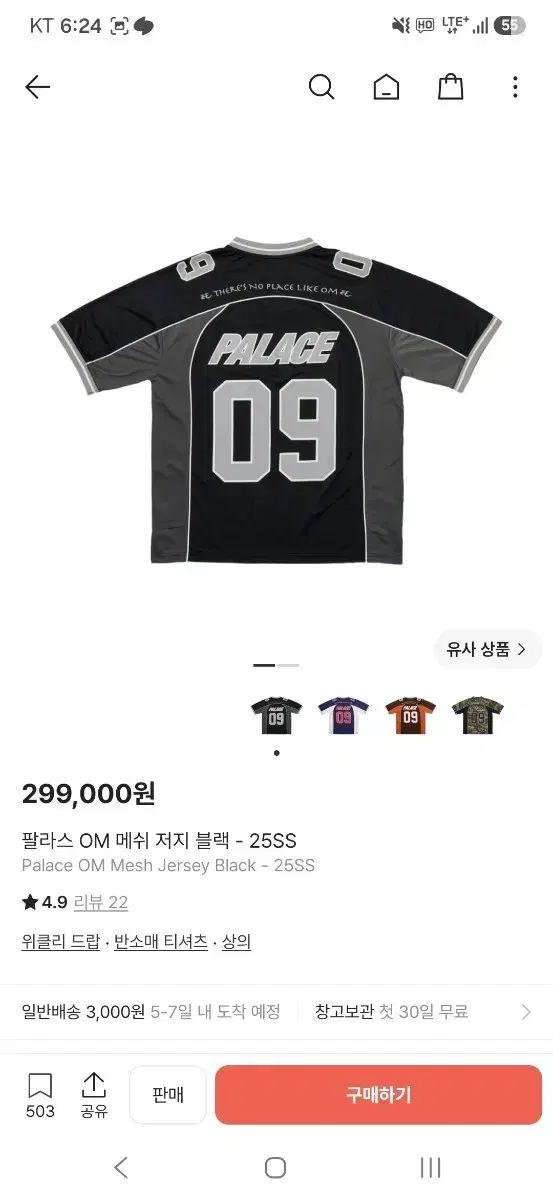Share this product via 공유
The height and width of the screenshot is (1200, 553).
pos(94,1095)
